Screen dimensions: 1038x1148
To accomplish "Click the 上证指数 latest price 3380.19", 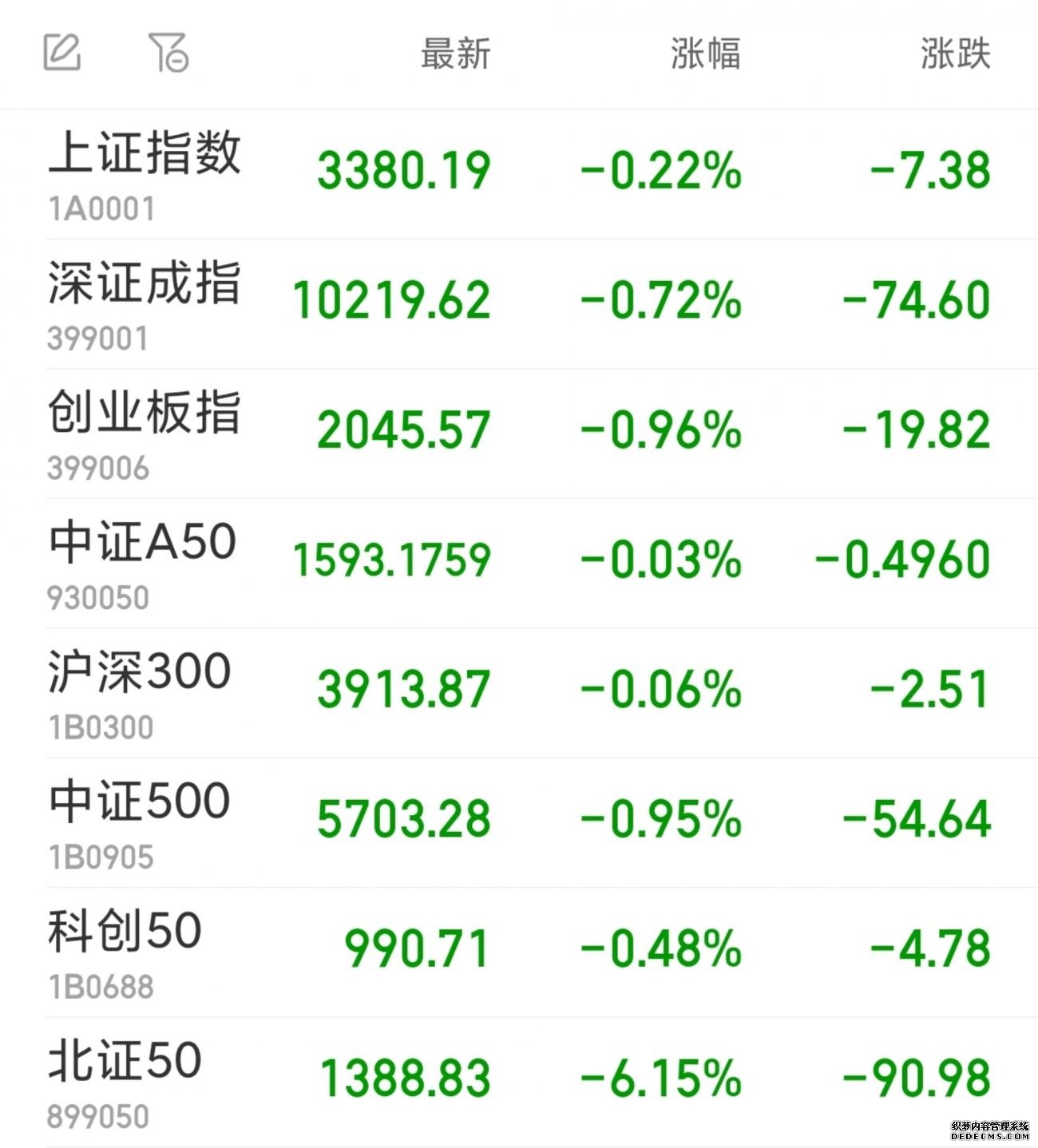I will 403,169.
